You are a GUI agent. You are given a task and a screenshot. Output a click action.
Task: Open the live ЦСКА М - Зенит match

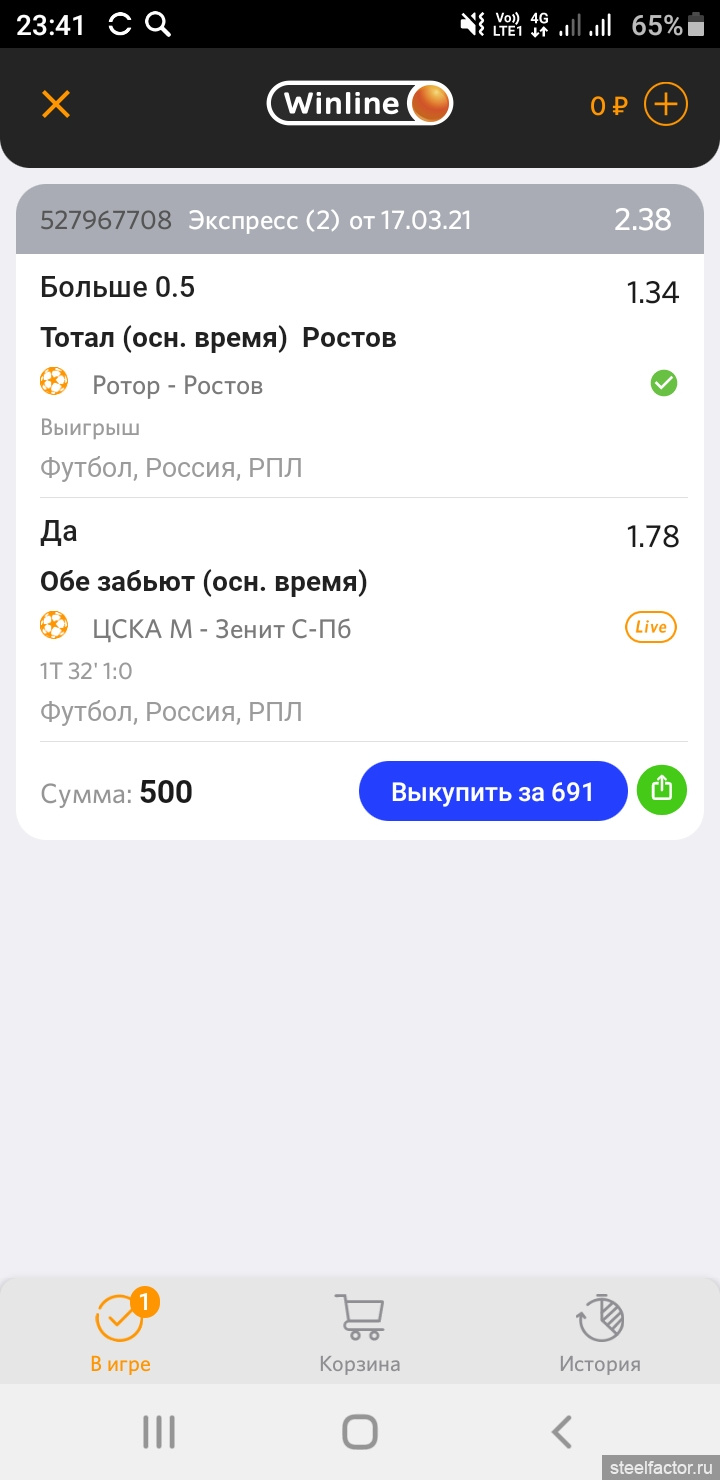coord(221,629)
